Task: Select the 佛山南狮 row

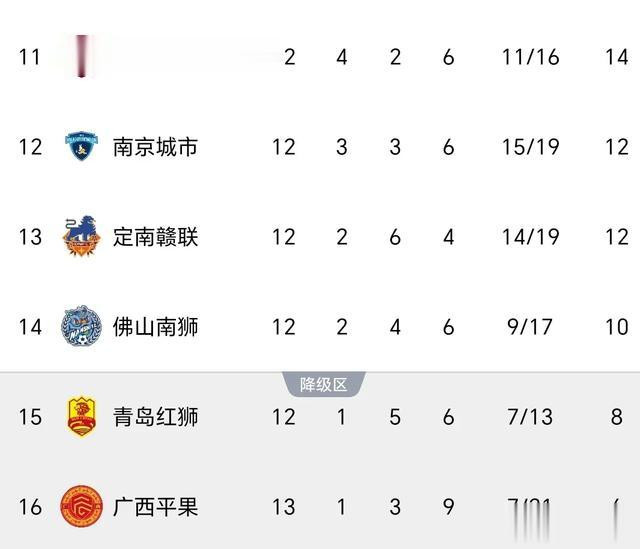Action: point(155,326)
